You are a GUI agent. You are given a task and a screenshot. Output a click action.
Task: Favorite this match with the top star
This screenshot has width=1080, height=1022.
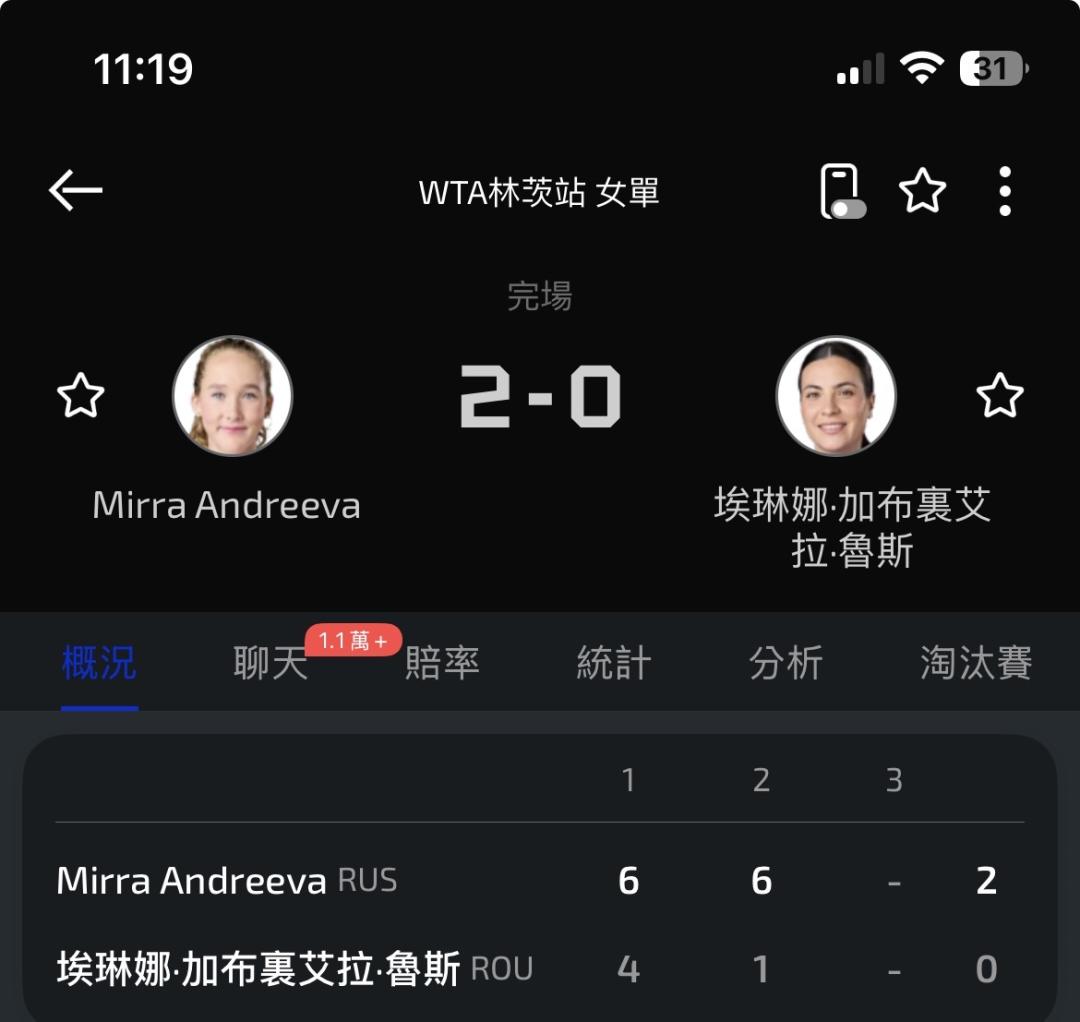pos(922,190)
